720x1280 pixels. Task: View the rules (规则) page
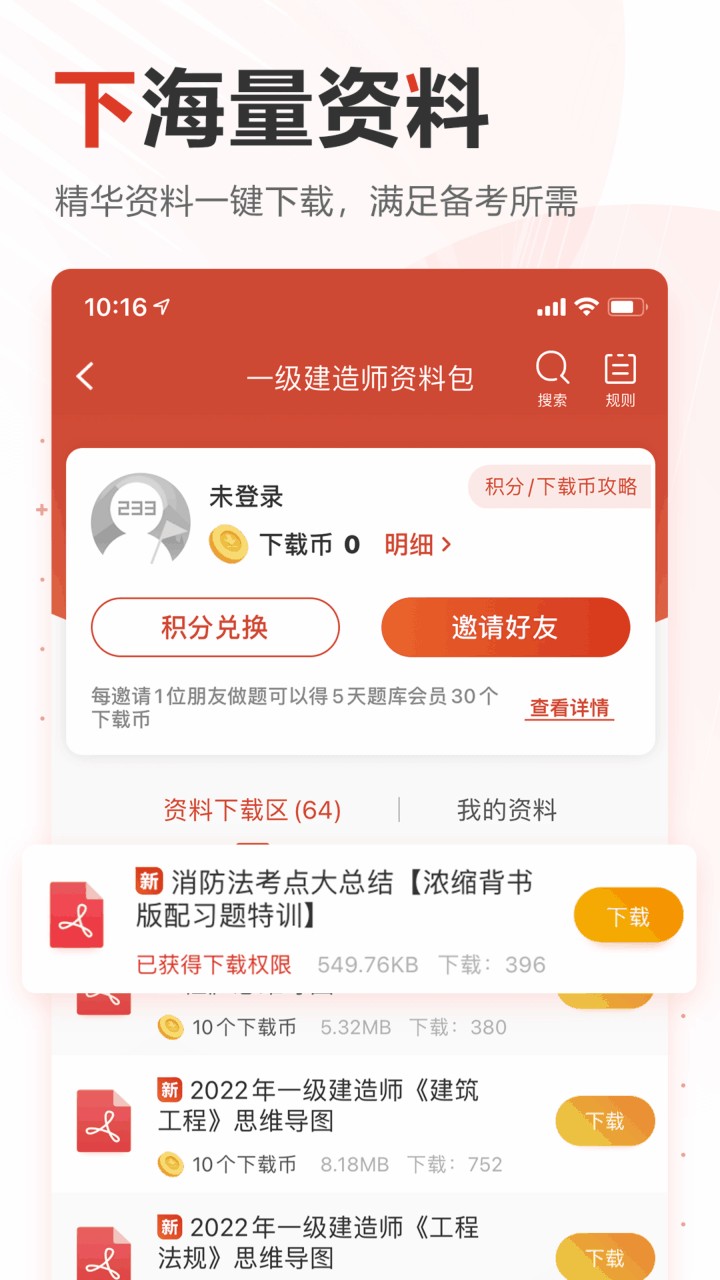[x=622, y=375]
